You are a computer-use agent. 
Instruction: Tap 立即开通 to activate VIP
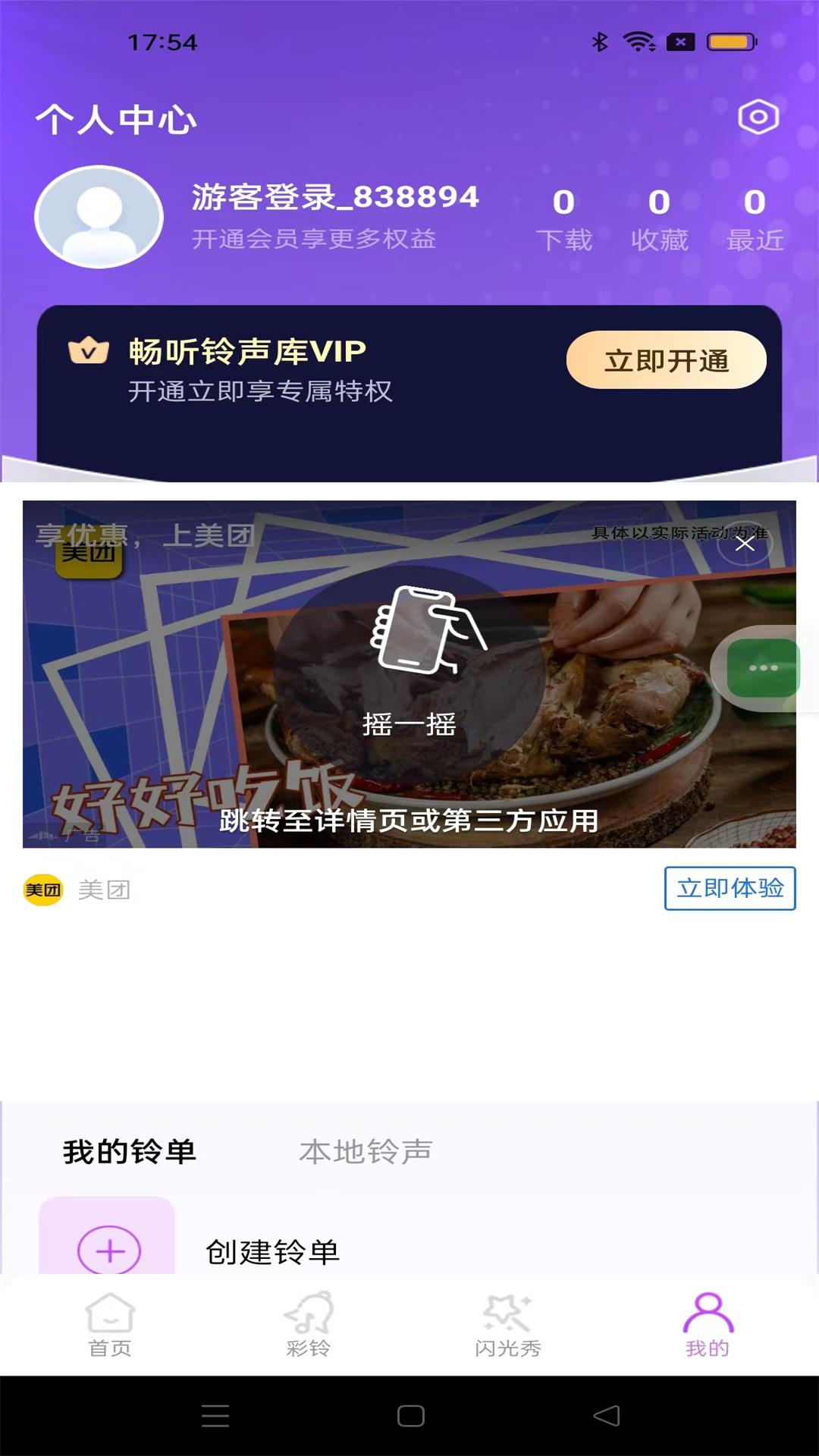666,360
